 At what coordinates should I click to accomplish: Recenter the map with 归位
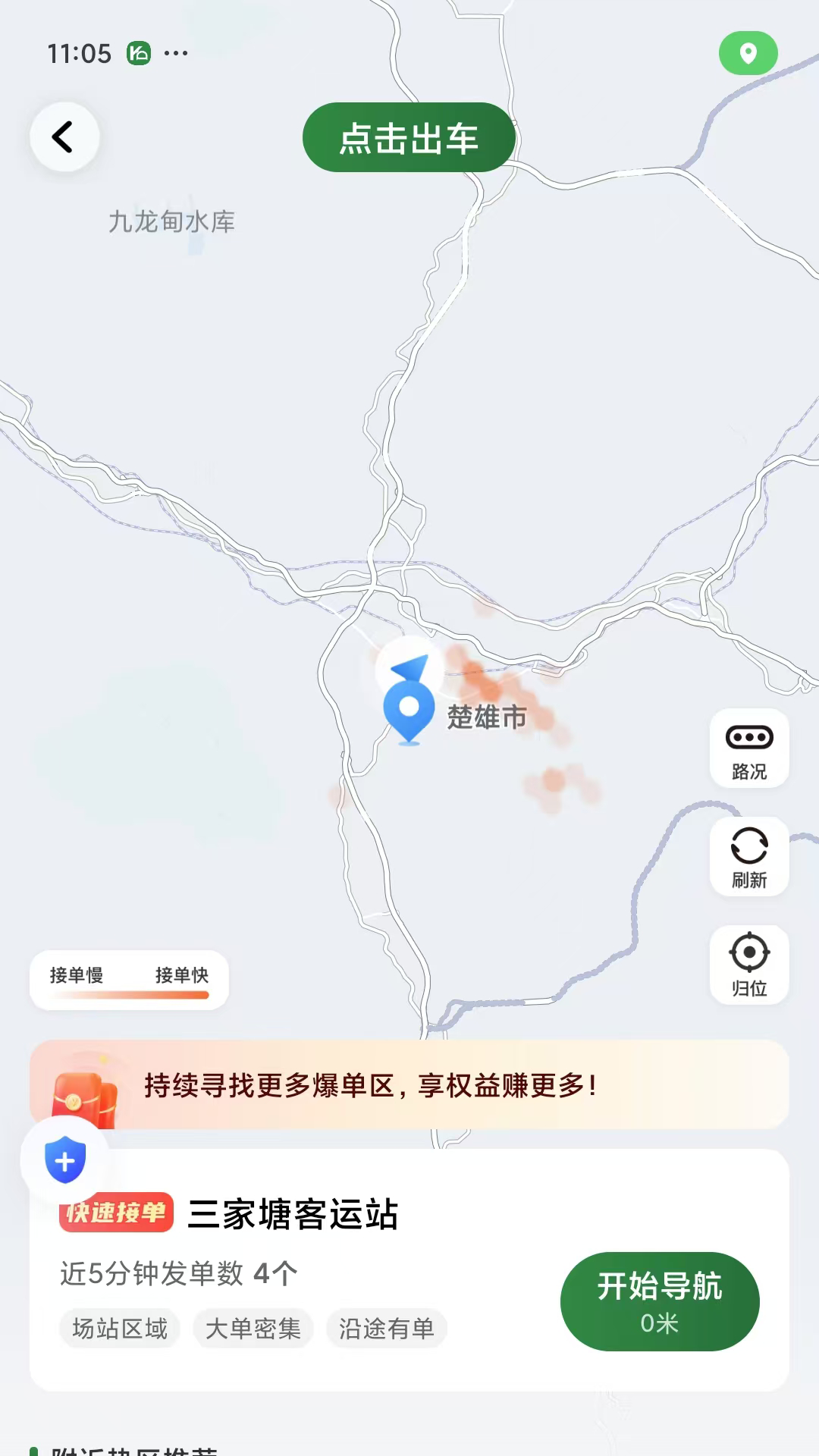749,965
